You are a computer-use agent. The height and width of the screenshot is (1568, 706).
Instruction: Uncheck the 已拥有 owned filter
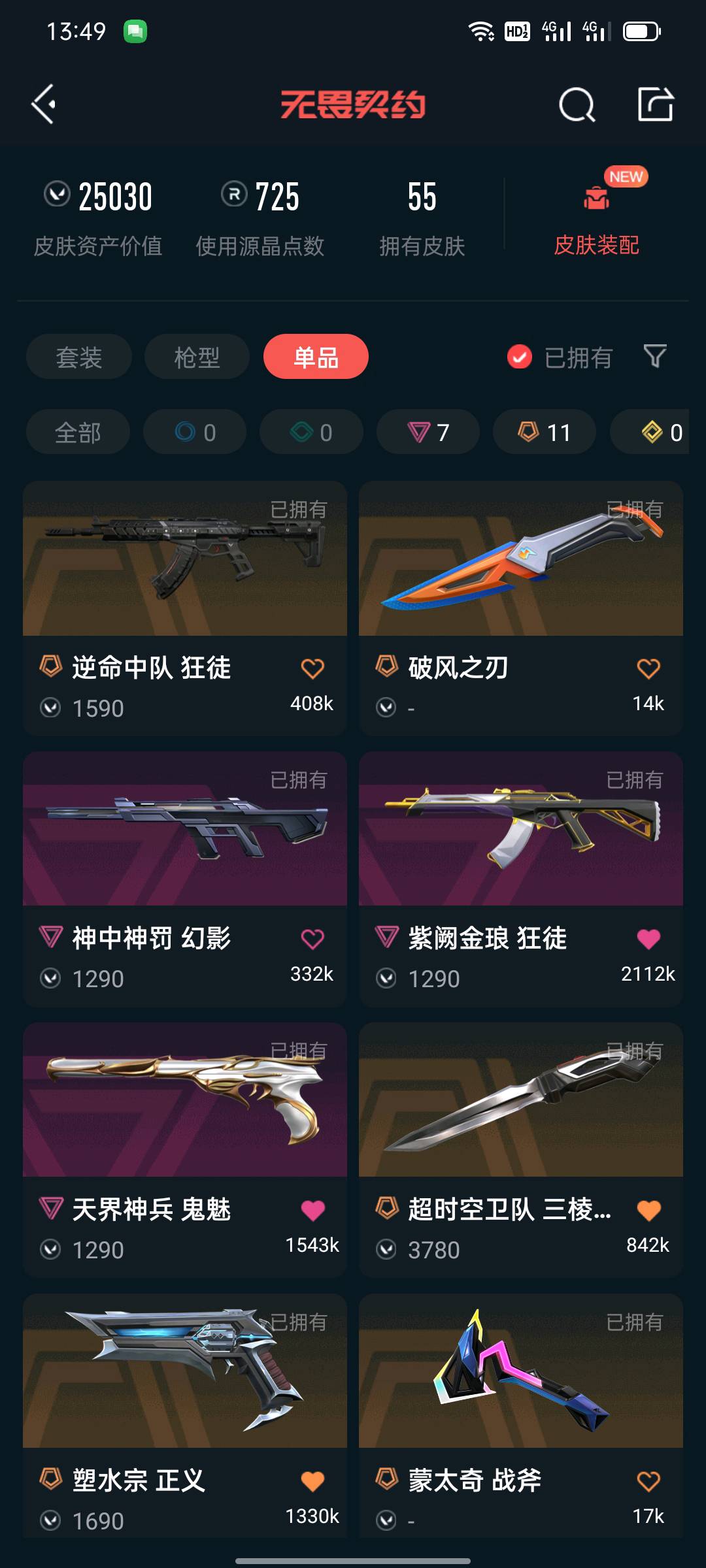[560, 357]
